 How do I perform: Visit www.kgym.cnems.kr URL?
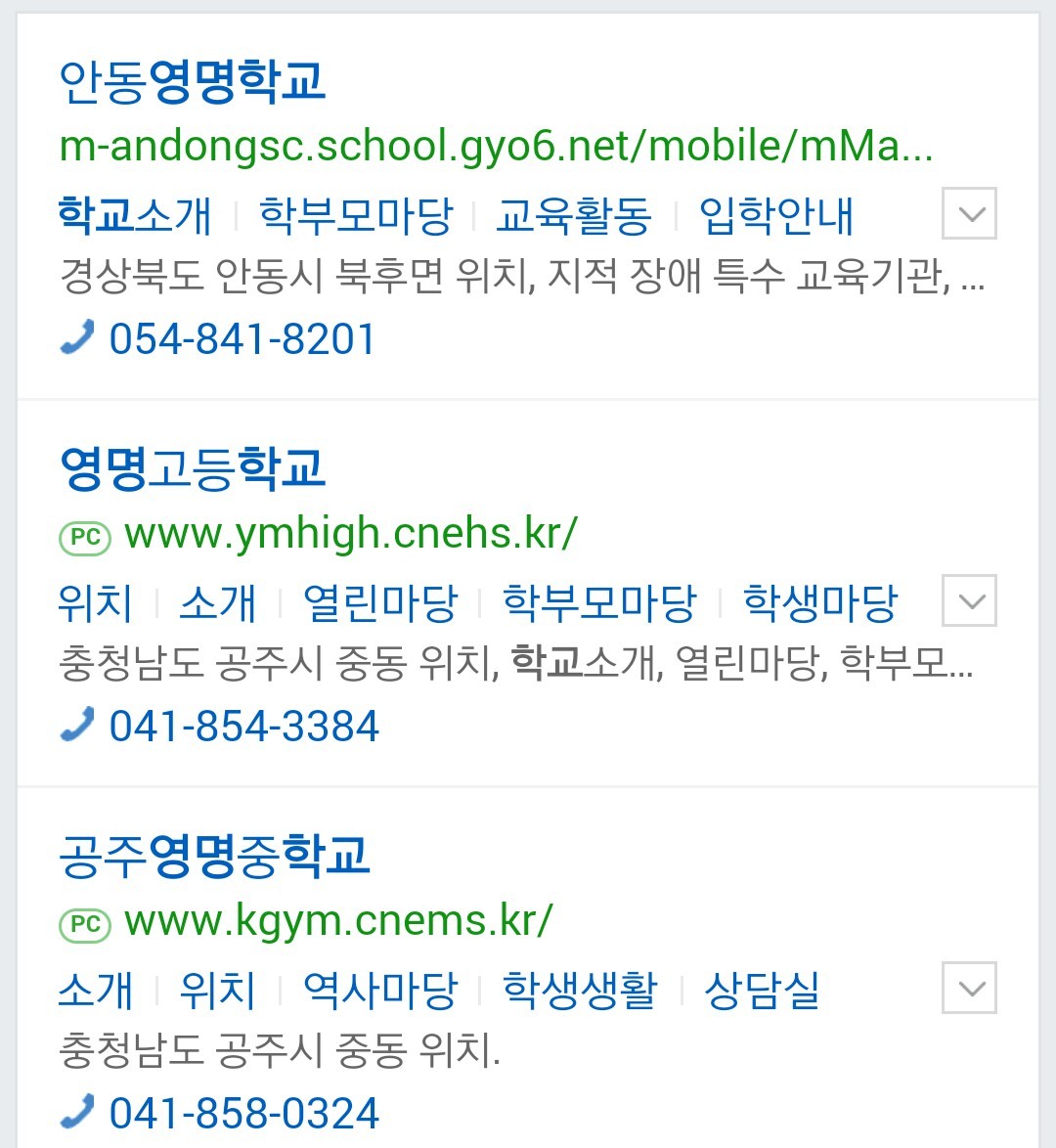click(x=338, y=921)
